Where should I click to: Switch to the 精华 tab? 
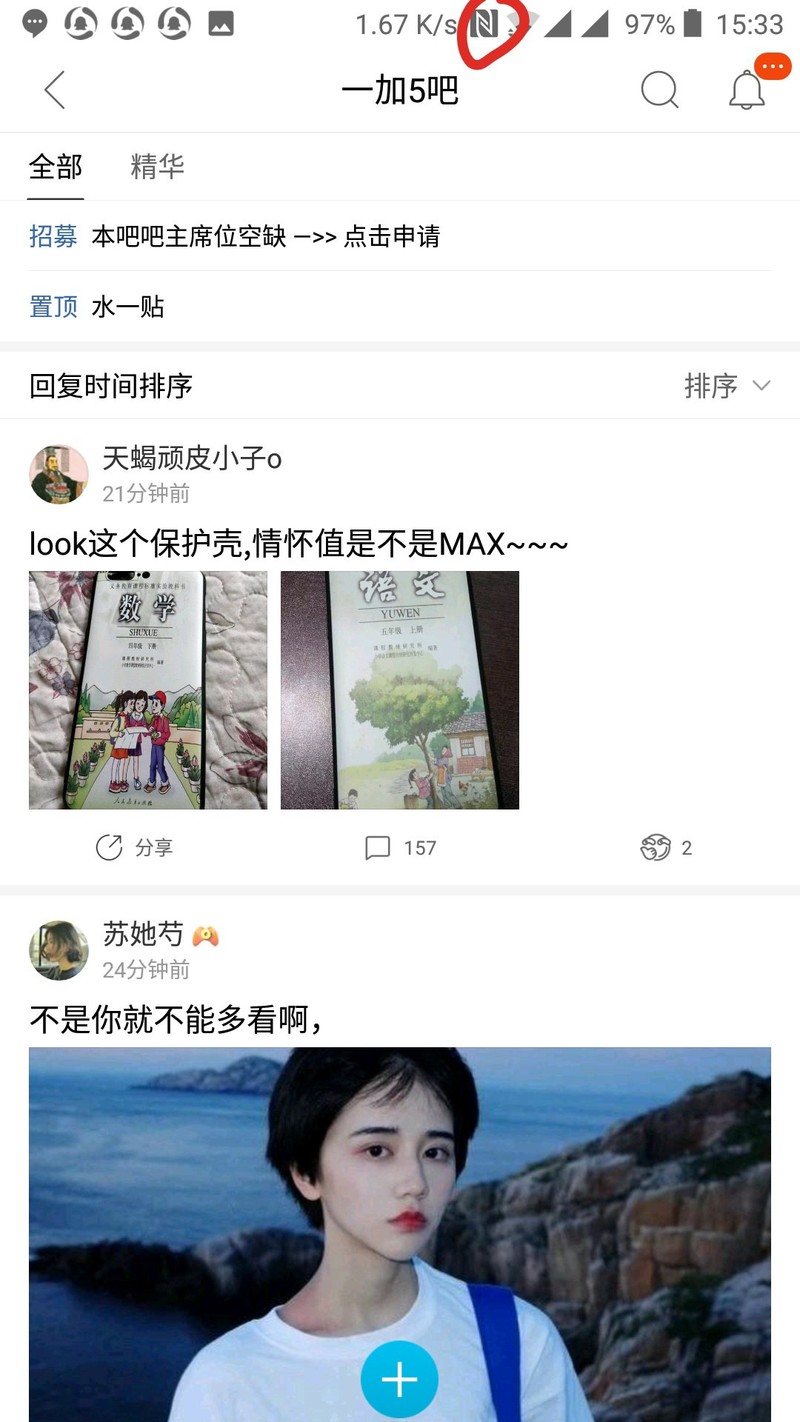tap(157, 166)
